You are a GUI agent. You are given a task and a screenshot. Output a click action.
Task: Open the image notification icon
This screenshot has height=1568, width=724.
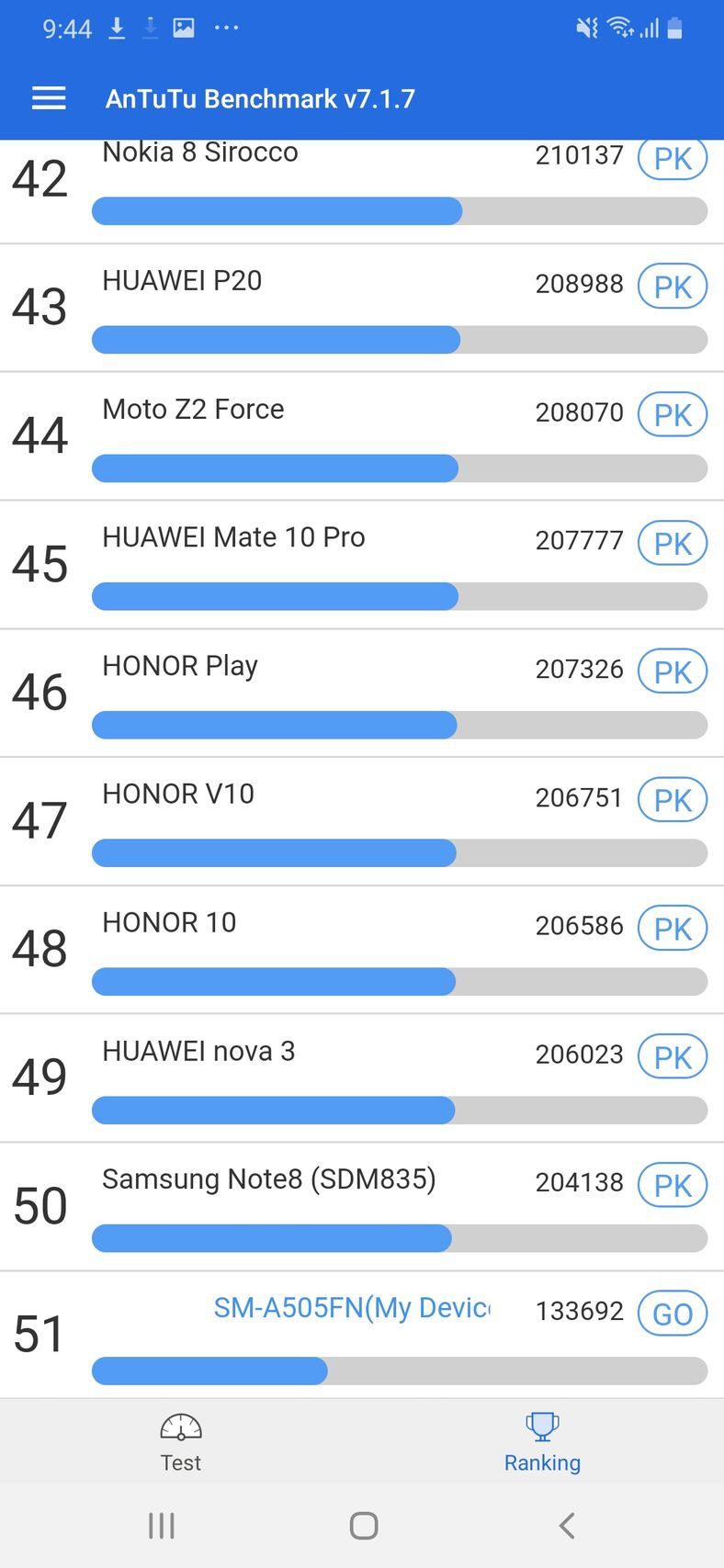(183, 28)
